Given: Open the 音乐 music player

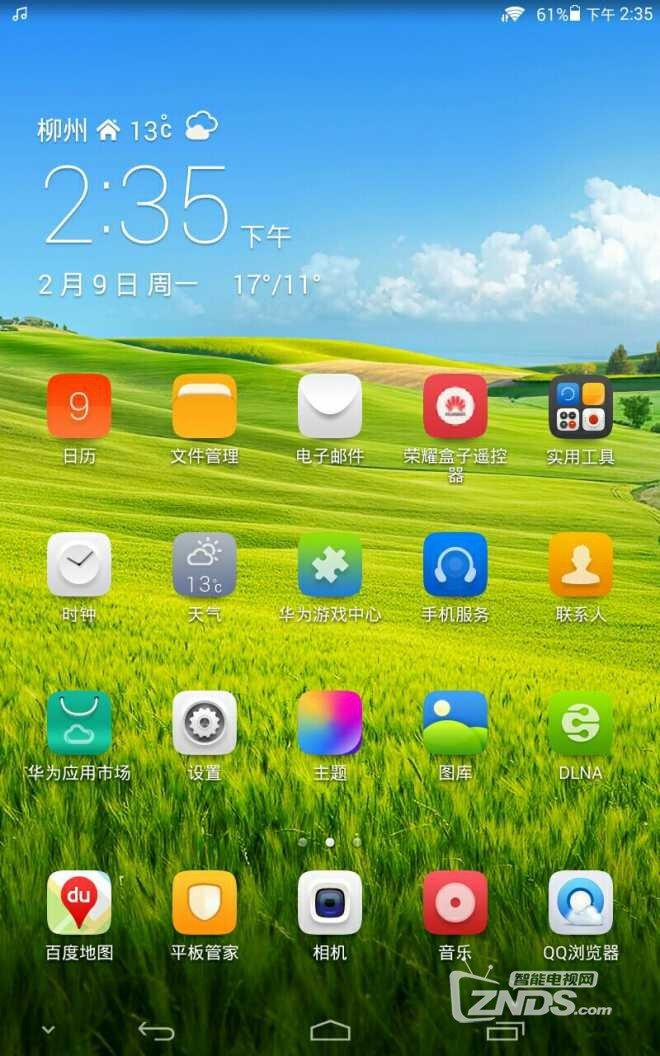Looking at the screenshot, I should pos(455,903).
